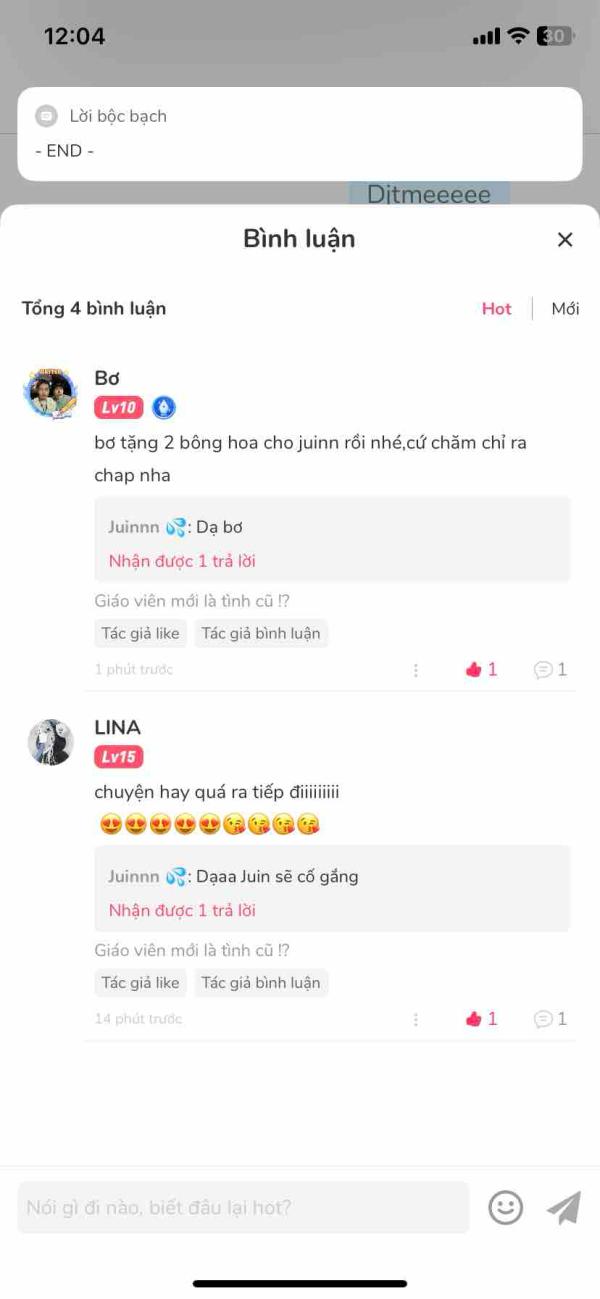The width and height of the screenshot is (600, 1299).
Task: Open Bơ's profile avatar
Action: pos(50,393)
